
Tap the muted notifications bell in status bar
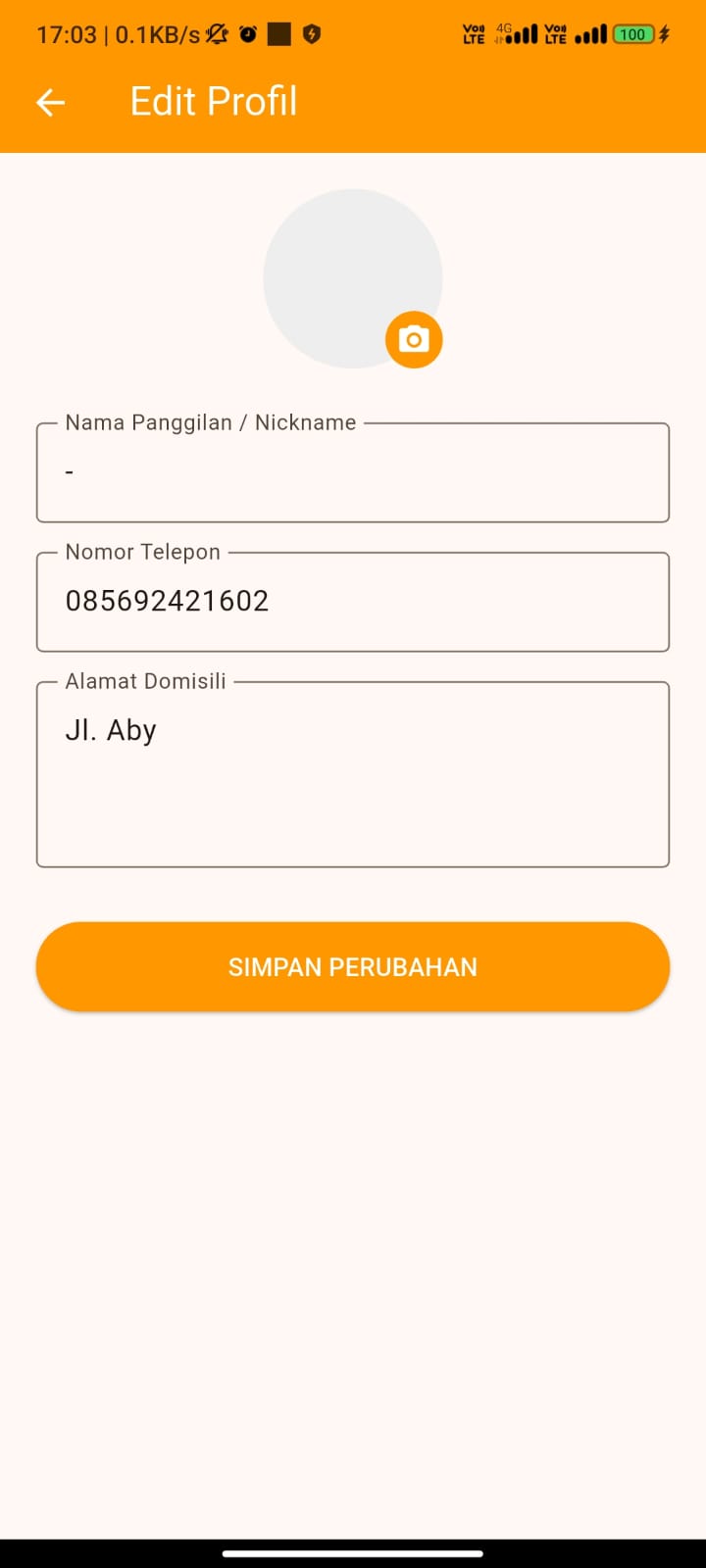[x=218, y=34]
